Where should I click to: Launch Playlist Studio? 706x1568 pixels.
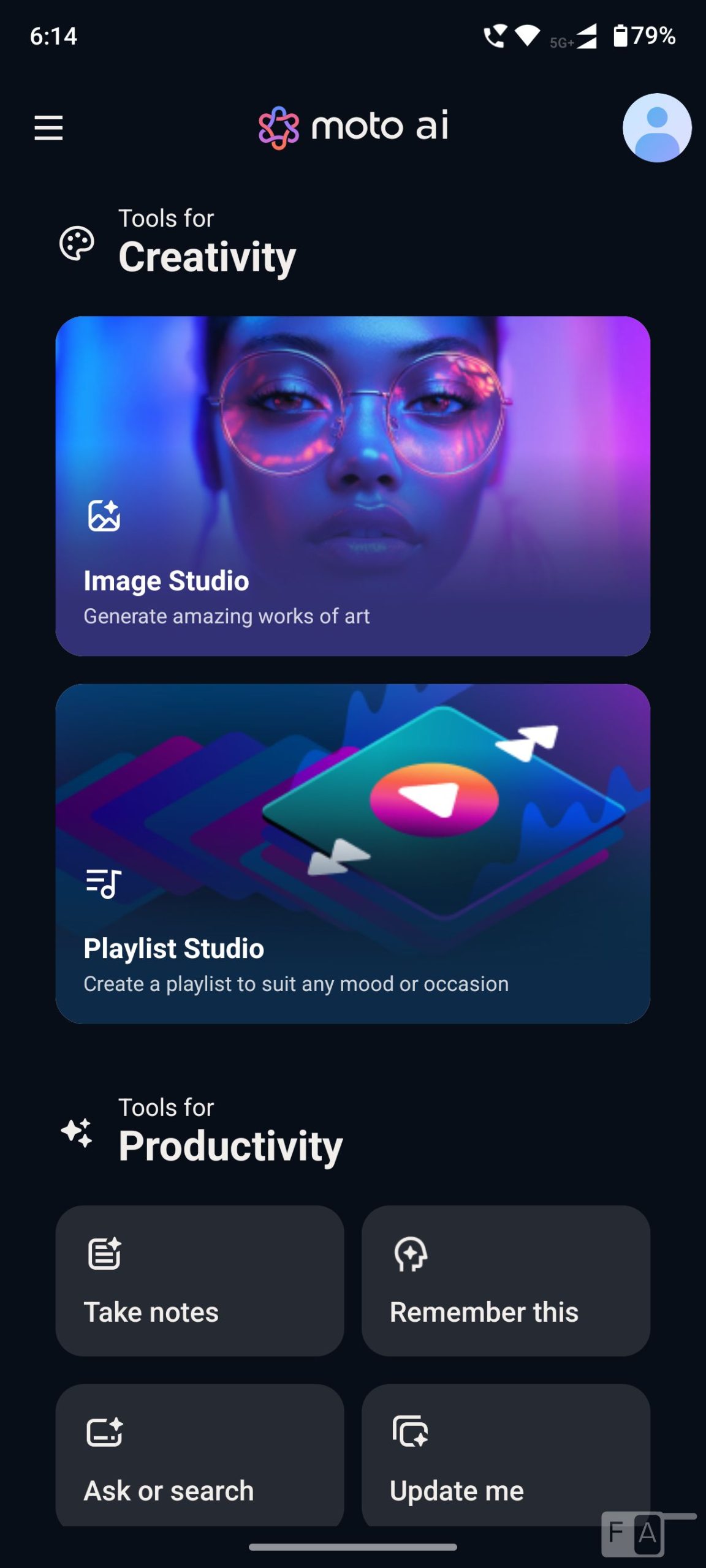[x=352, y=853]
